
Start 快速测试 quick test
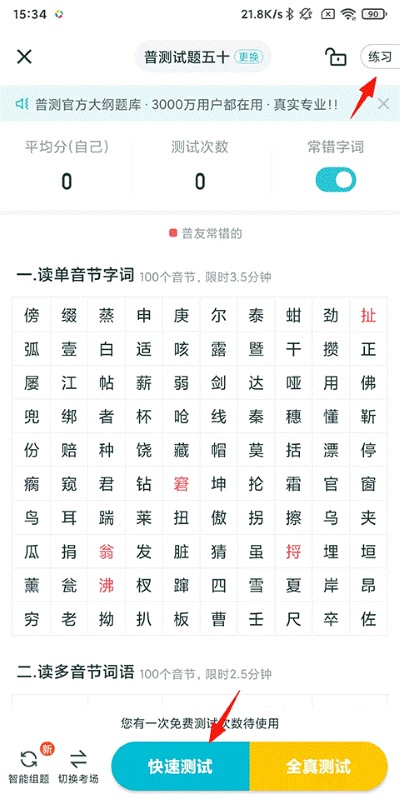click(181, 766)
